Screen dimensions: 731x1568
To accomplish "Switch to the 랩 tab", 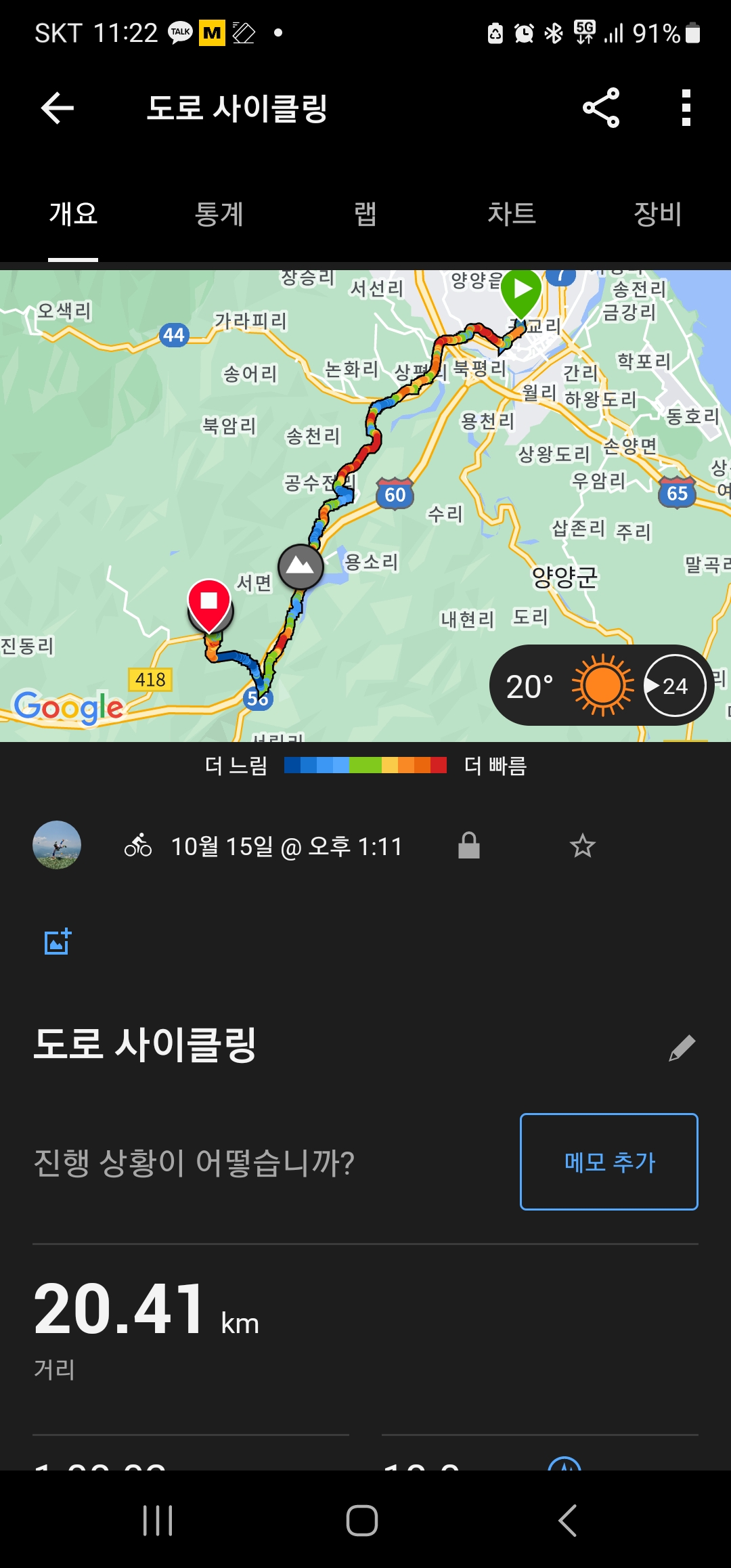I will [x=365, y=215].
